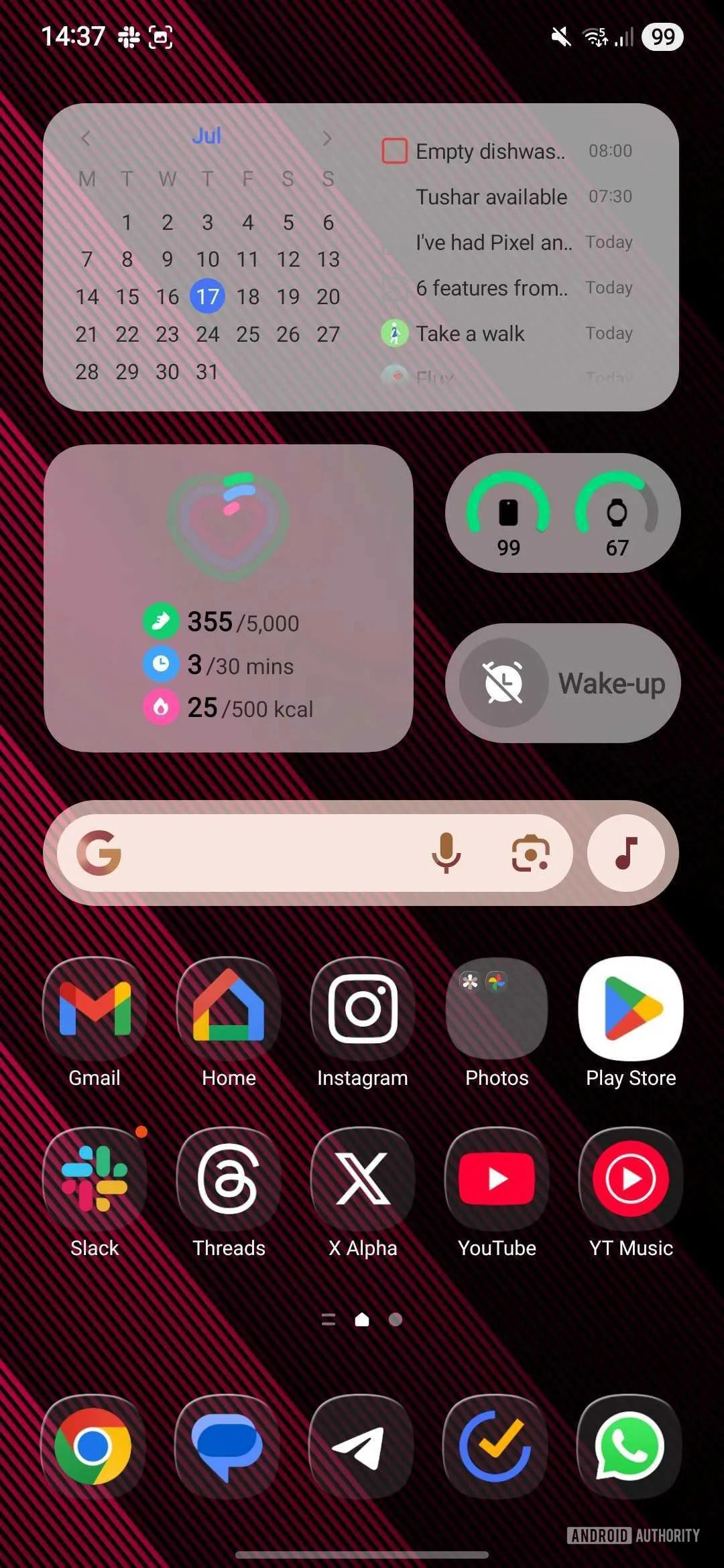
Task: Open WhatsApp from the dock
Action: pyautogui.click(x=629, y=1446)
